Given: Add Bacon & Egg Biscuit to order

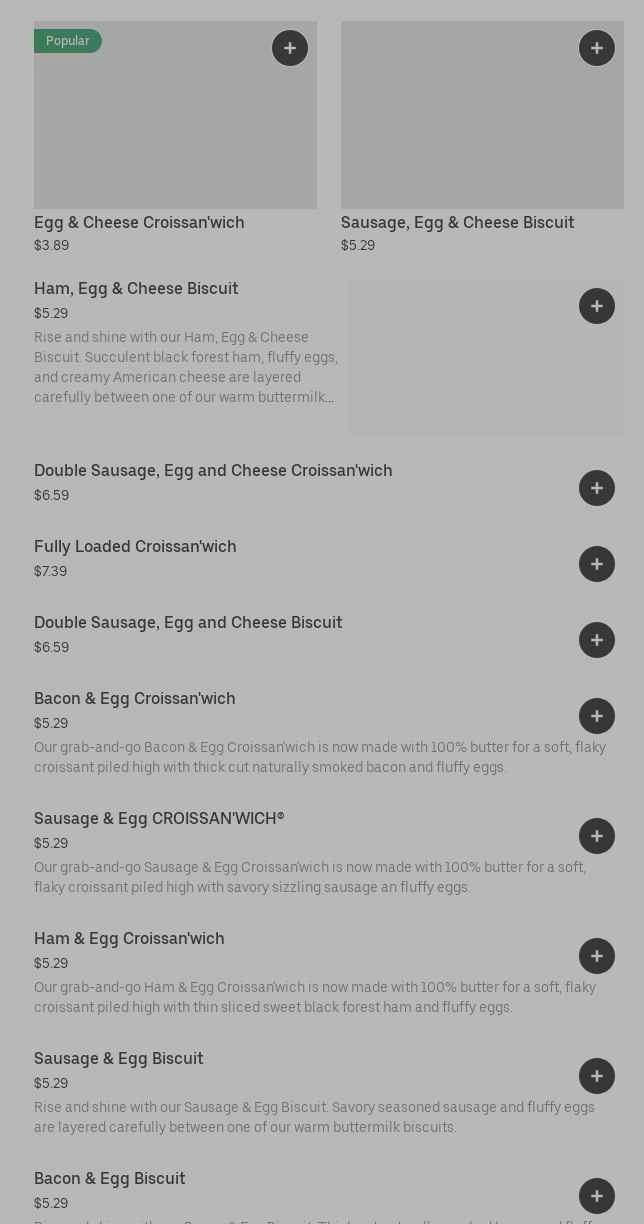Looking at the screenshot, I should coord(597,1196).
